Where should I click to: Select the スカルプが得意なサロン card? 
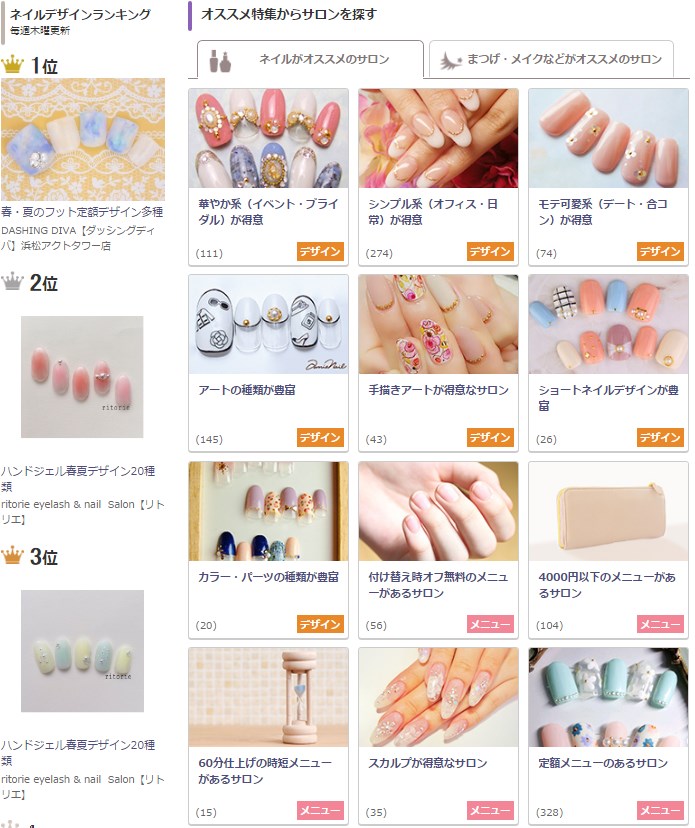coord(438,734)
